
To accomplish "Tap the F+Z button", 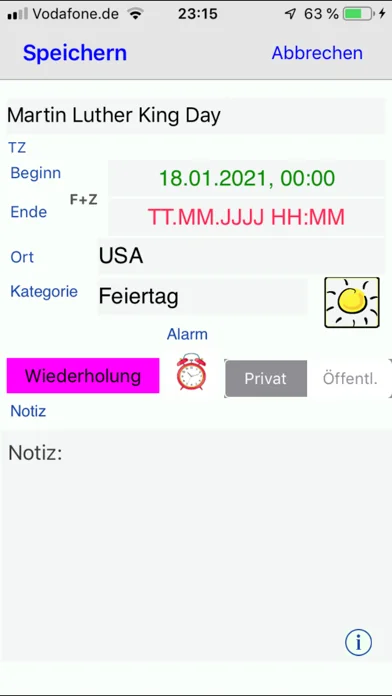I will pos(83,200).
